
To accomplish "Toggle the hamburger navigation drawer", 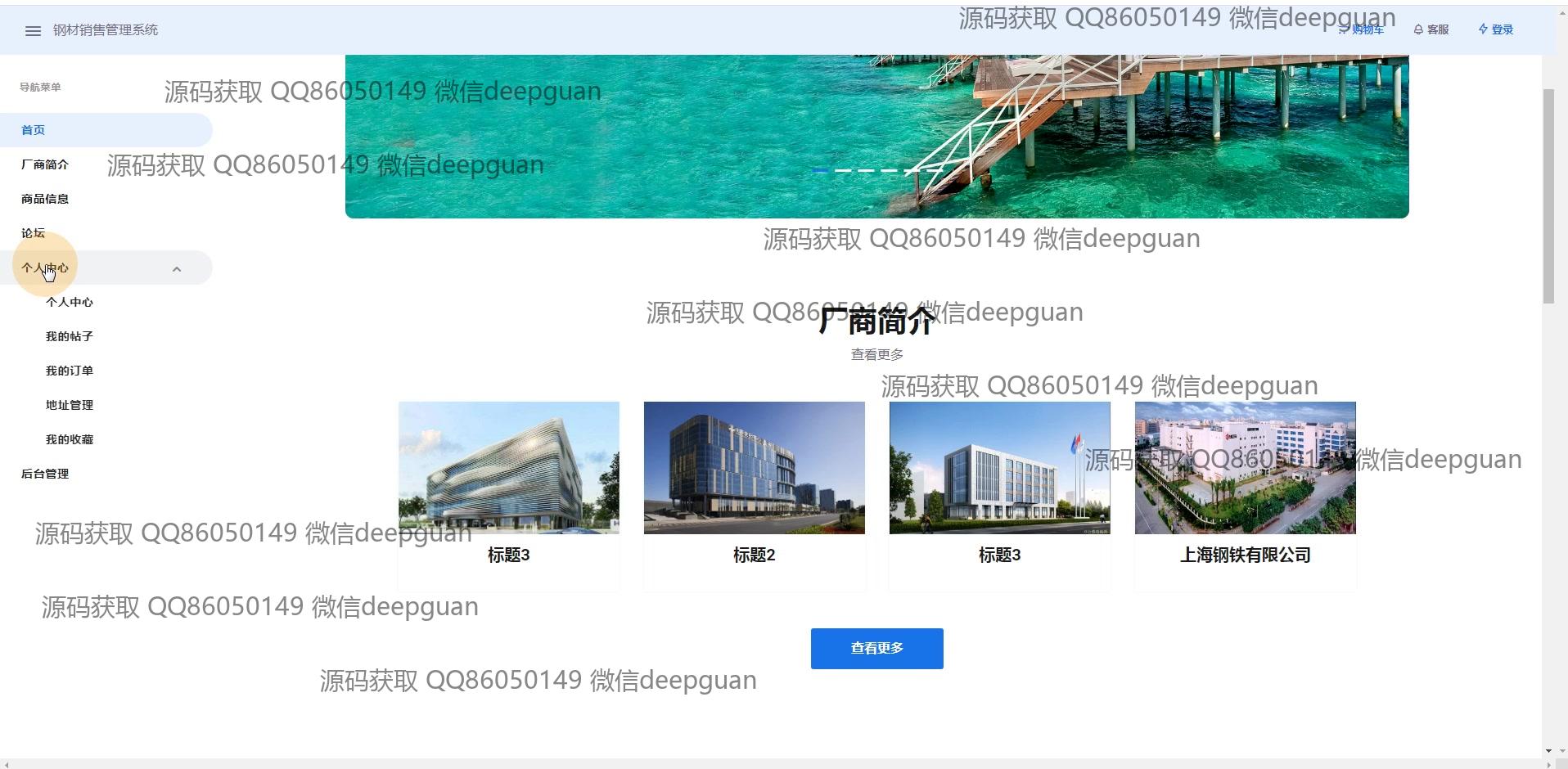I will pos(33,30).
